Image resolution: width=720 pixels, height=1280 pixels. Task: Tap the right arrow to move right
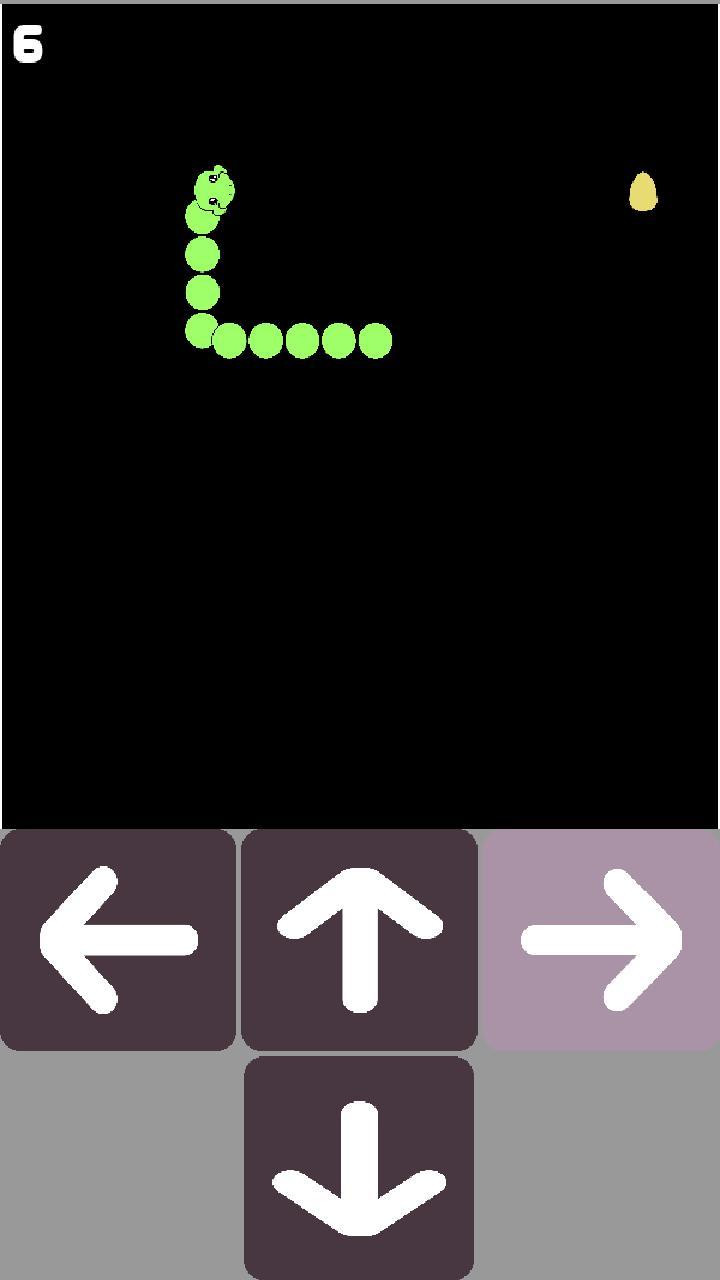tap(601, 940)
